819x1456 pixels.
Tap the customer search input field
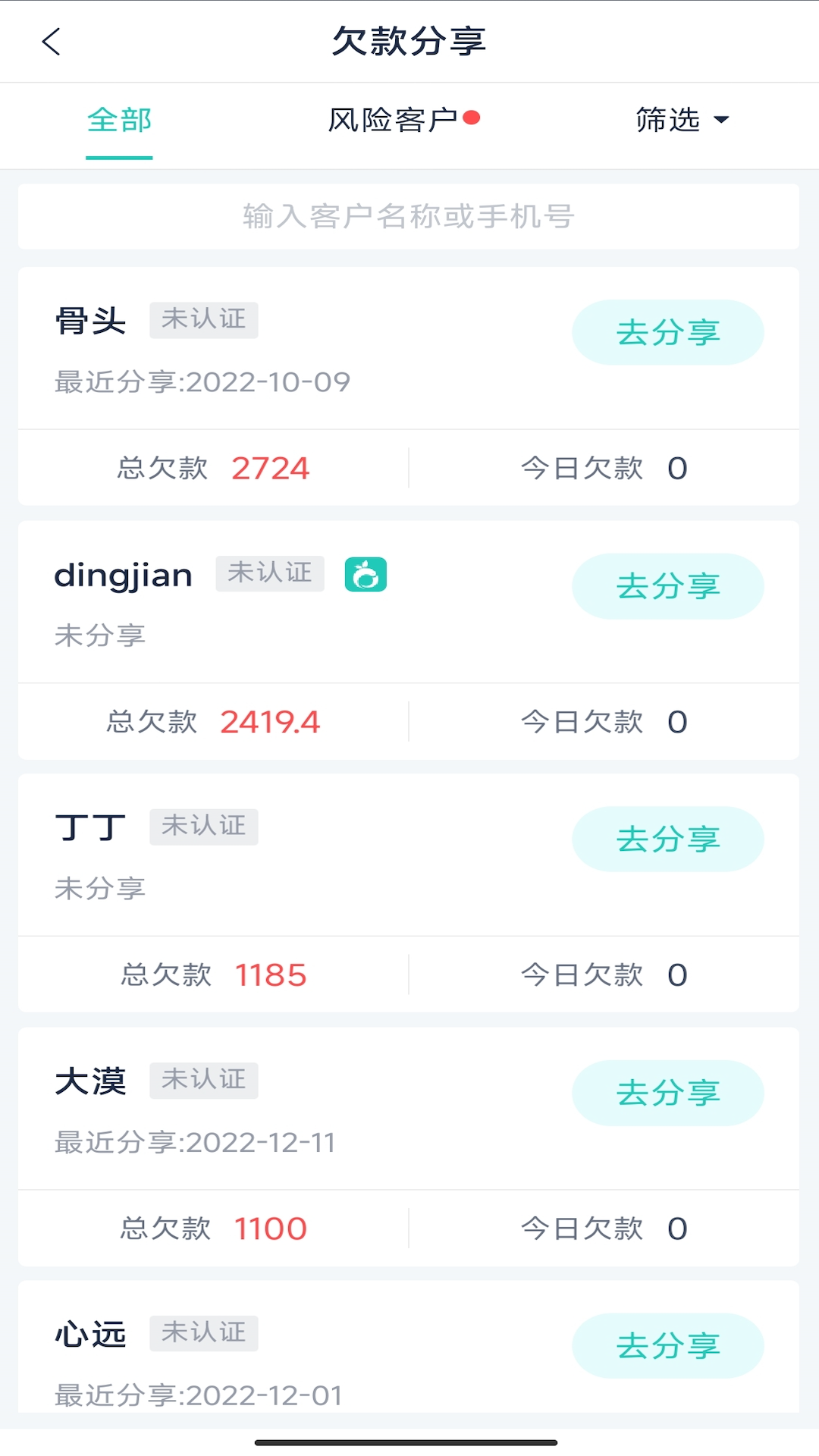[x=409, y=216]
